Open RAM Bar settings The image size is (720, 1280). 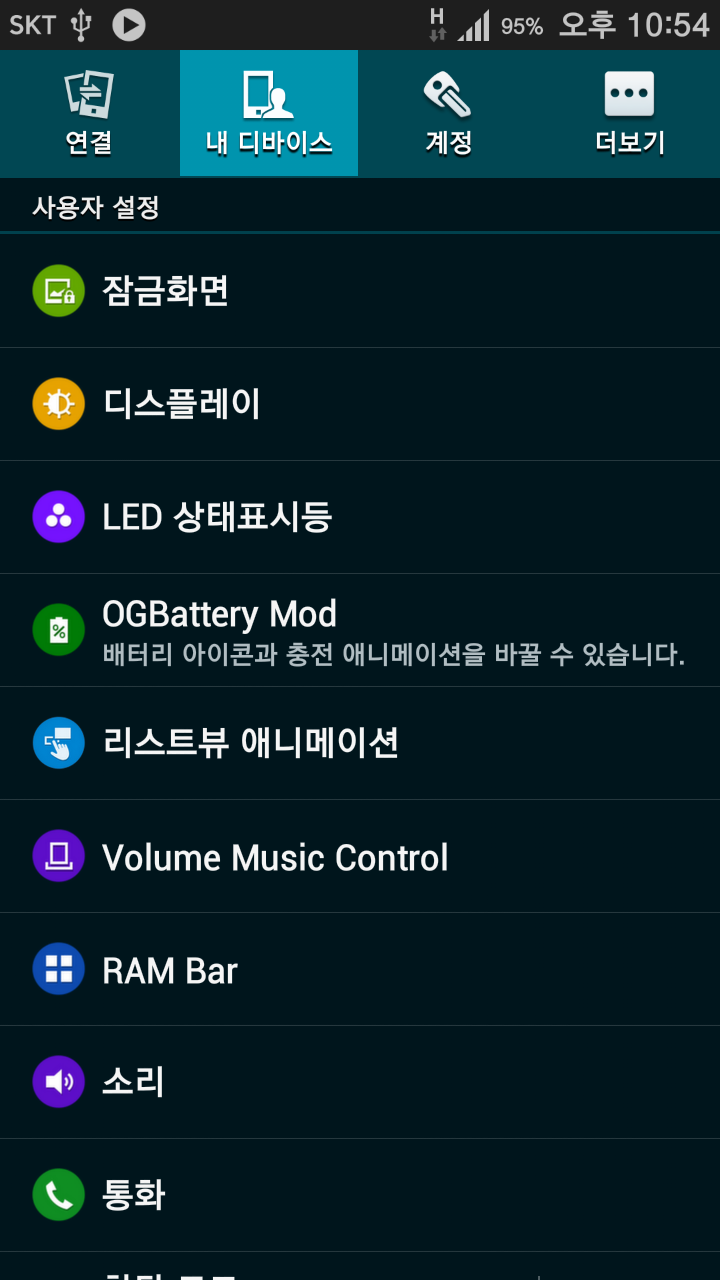(360, 970)
